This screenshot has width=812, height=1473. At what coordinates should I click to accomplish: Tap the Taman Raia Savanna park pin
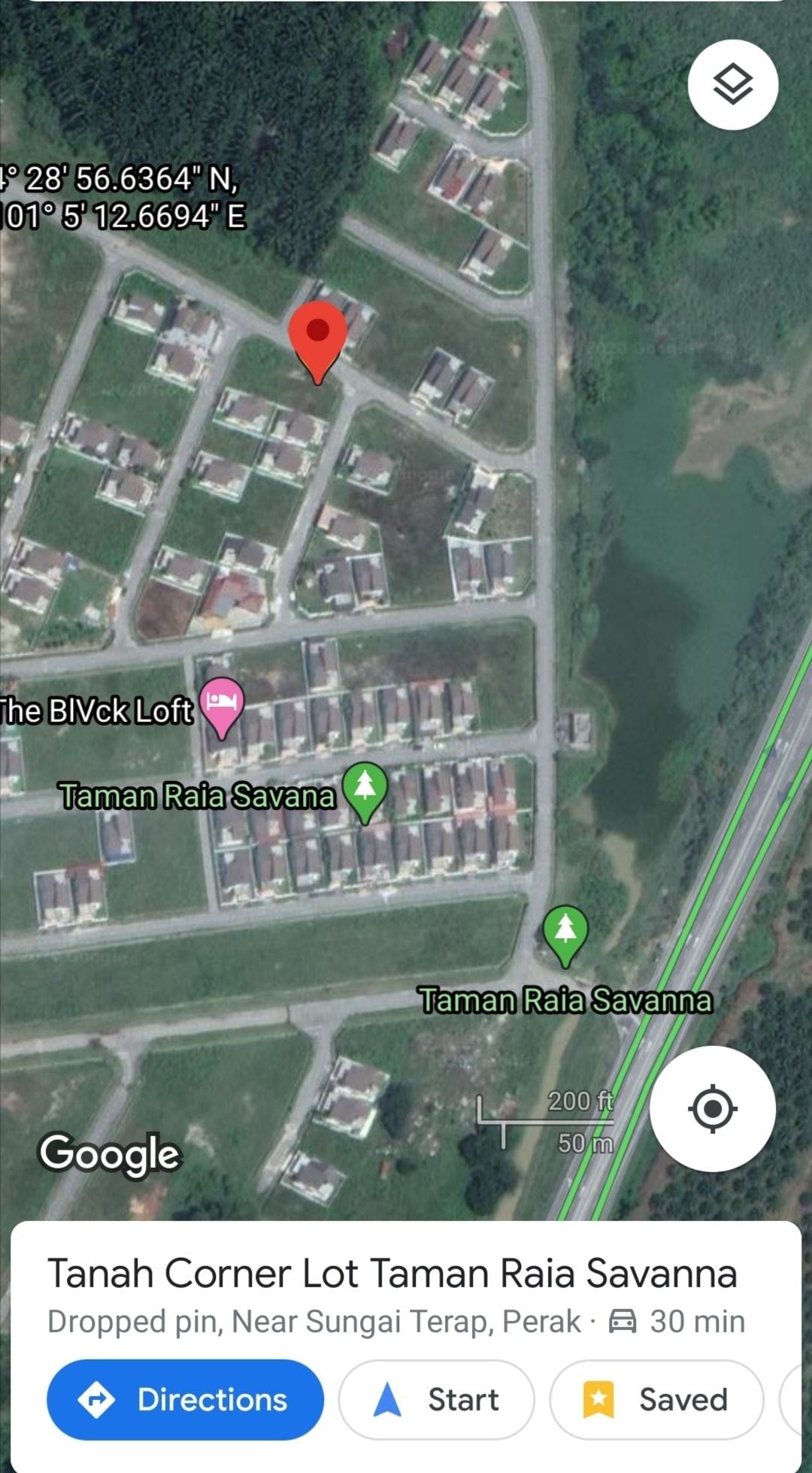point(565,932)
